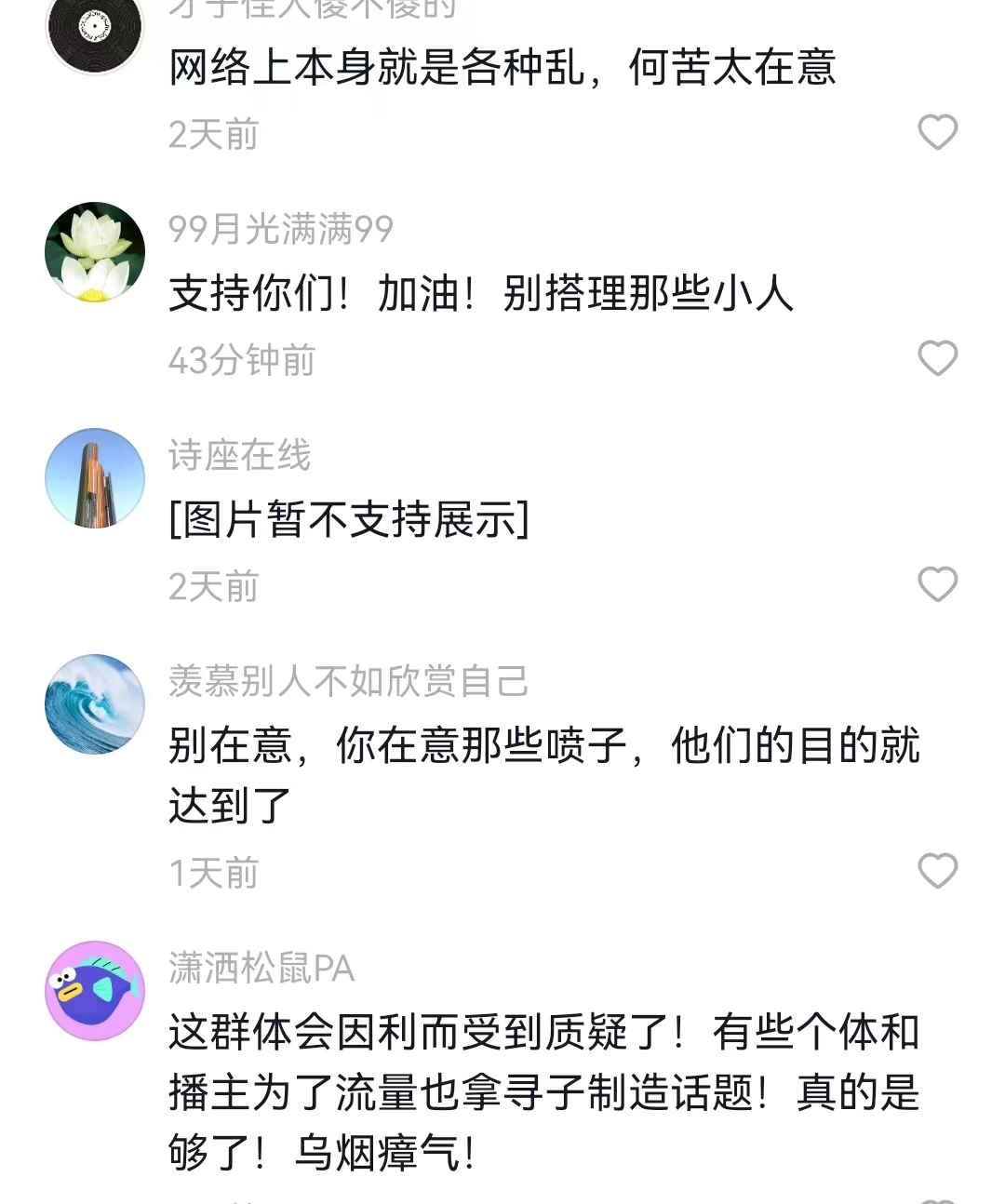Tap the fish avatar of 潇洒松鼠PA
The height and width of the screenshot is (1204, 1005).
(x=93, y=991)
